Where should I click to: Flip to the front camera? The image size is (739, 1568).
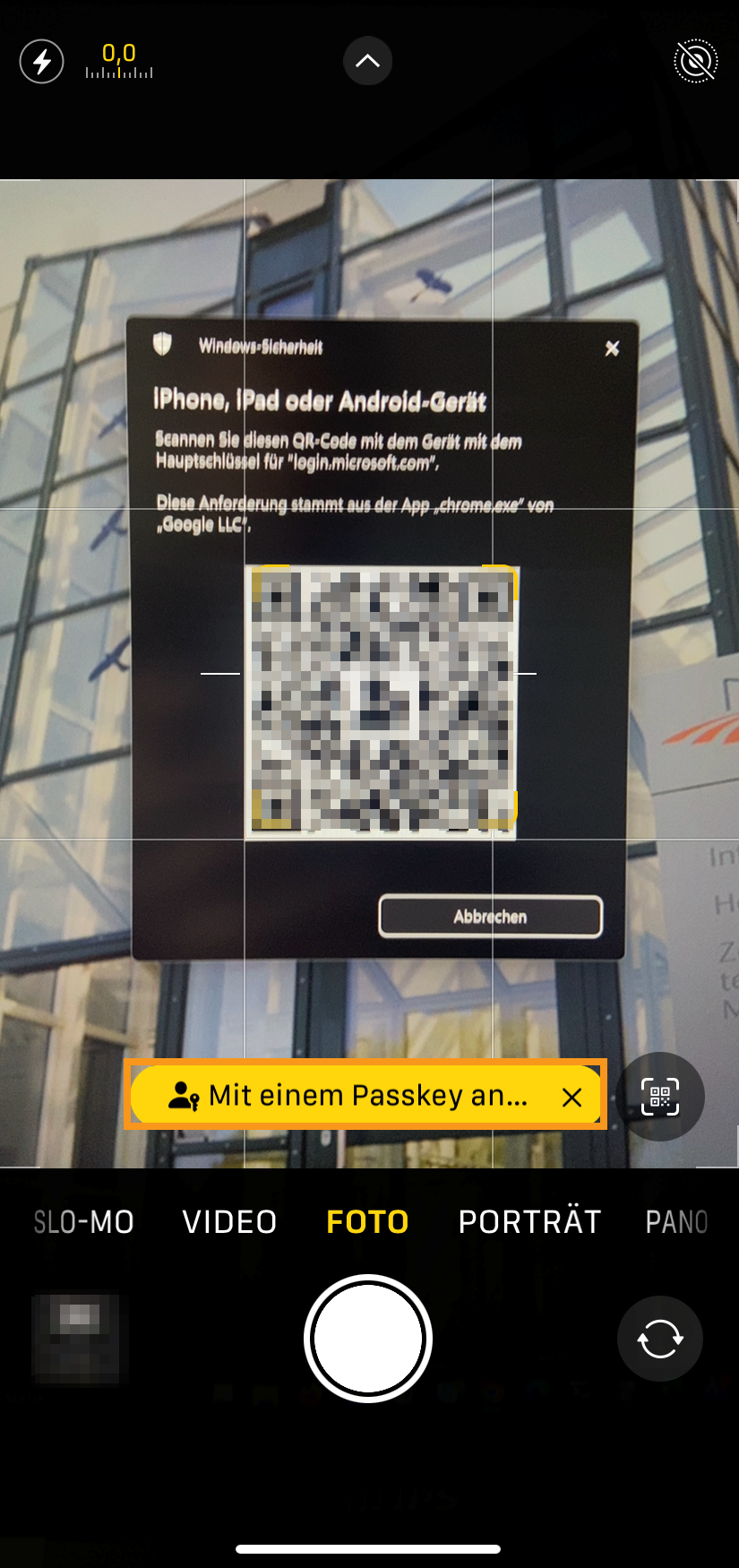(x=659, y=1339)
